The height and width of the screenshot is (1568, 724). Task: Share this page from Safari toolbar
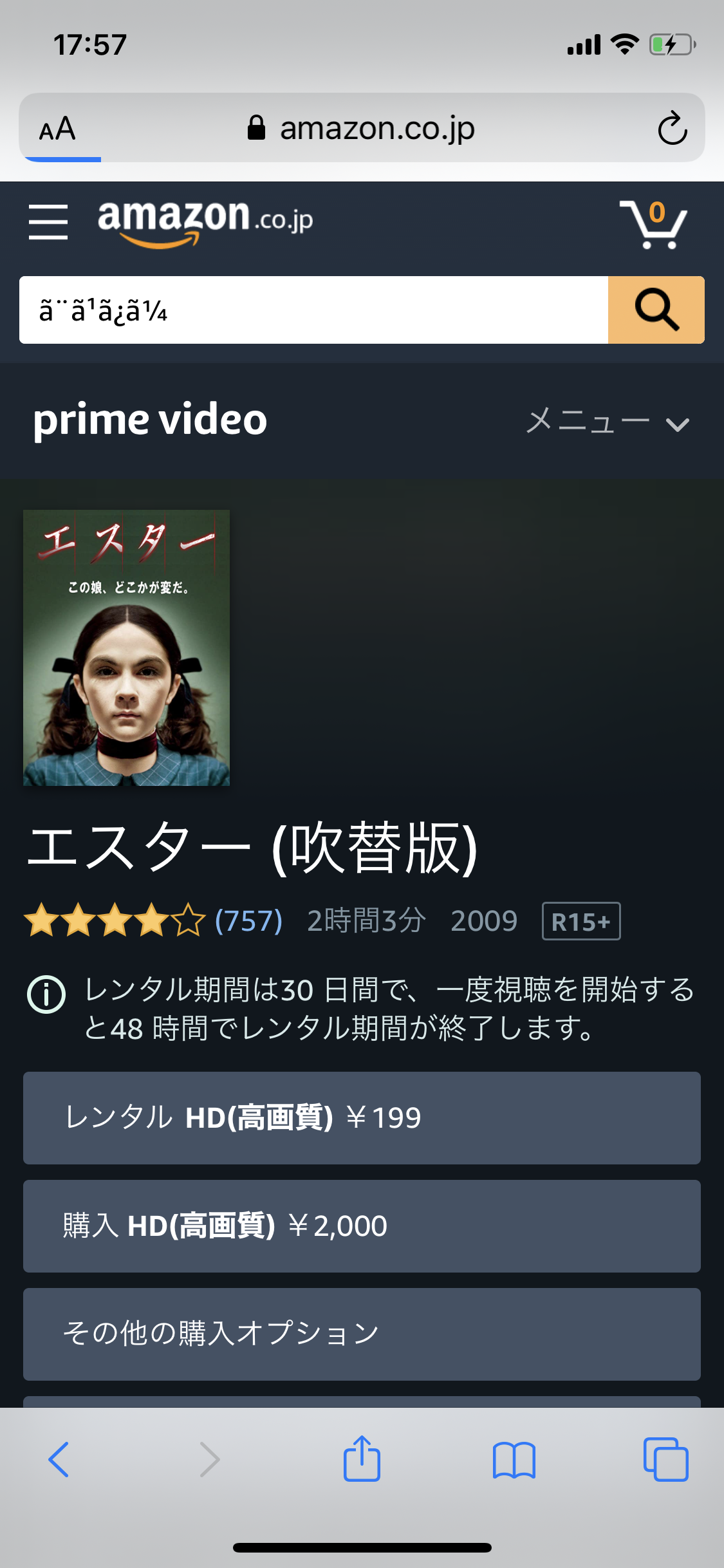click(362, 1459)
